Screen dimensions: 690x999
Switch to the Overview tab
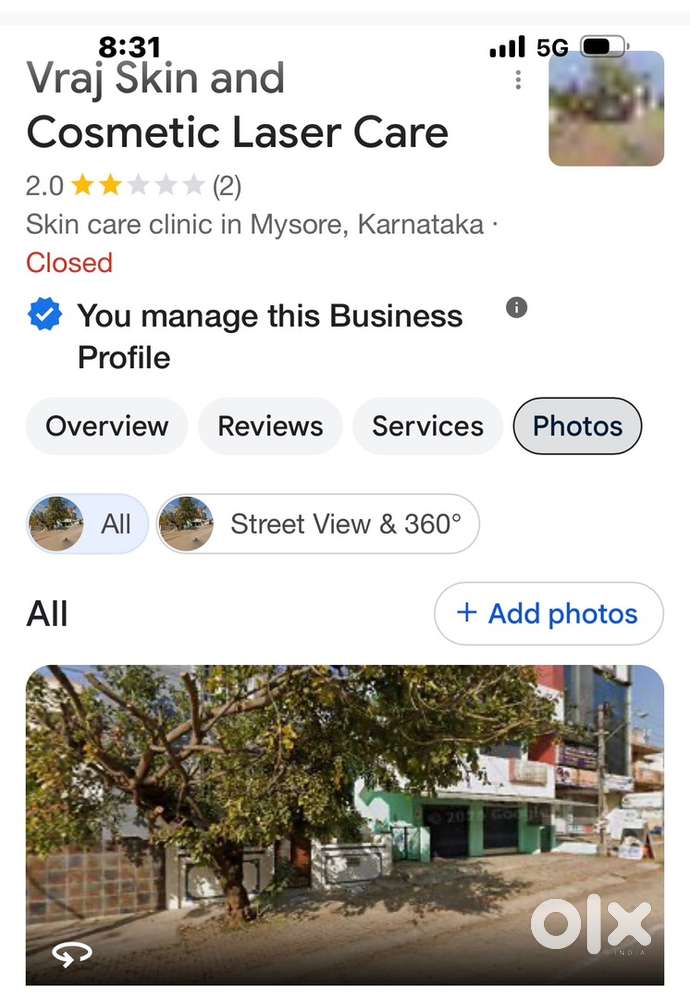point(107,426)
